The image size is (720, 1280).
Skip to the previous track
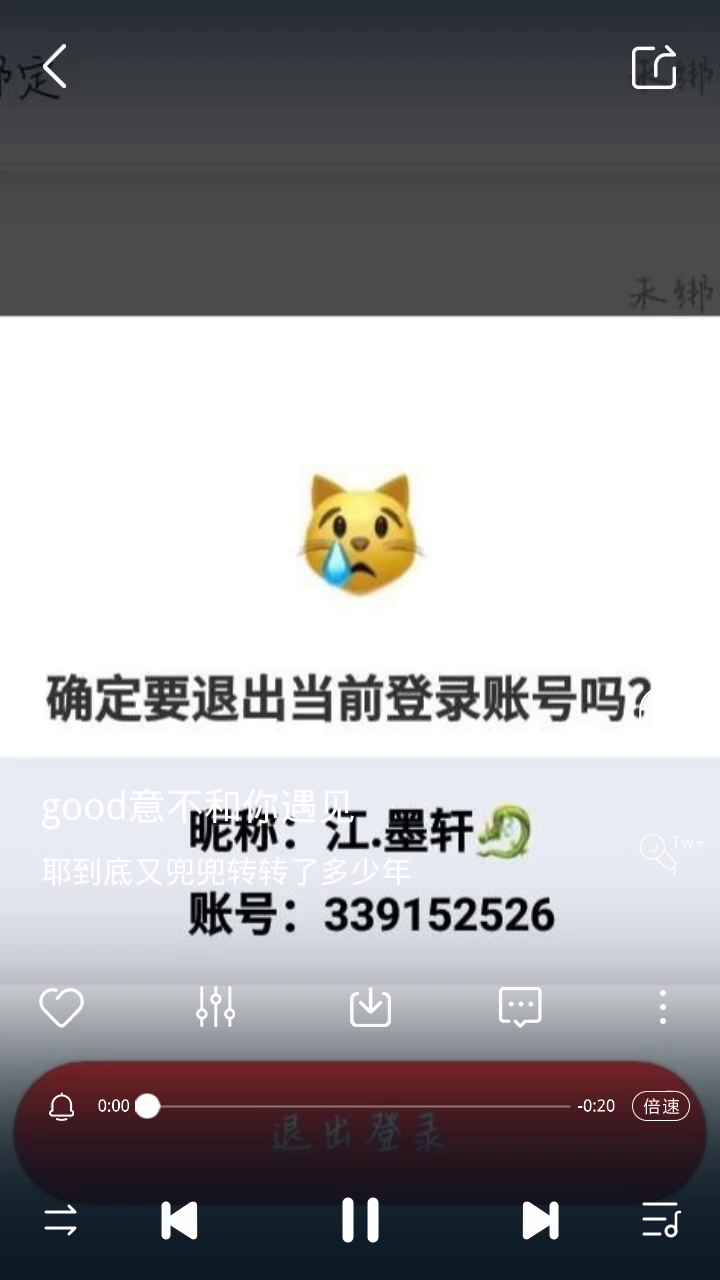point(180,1220)
